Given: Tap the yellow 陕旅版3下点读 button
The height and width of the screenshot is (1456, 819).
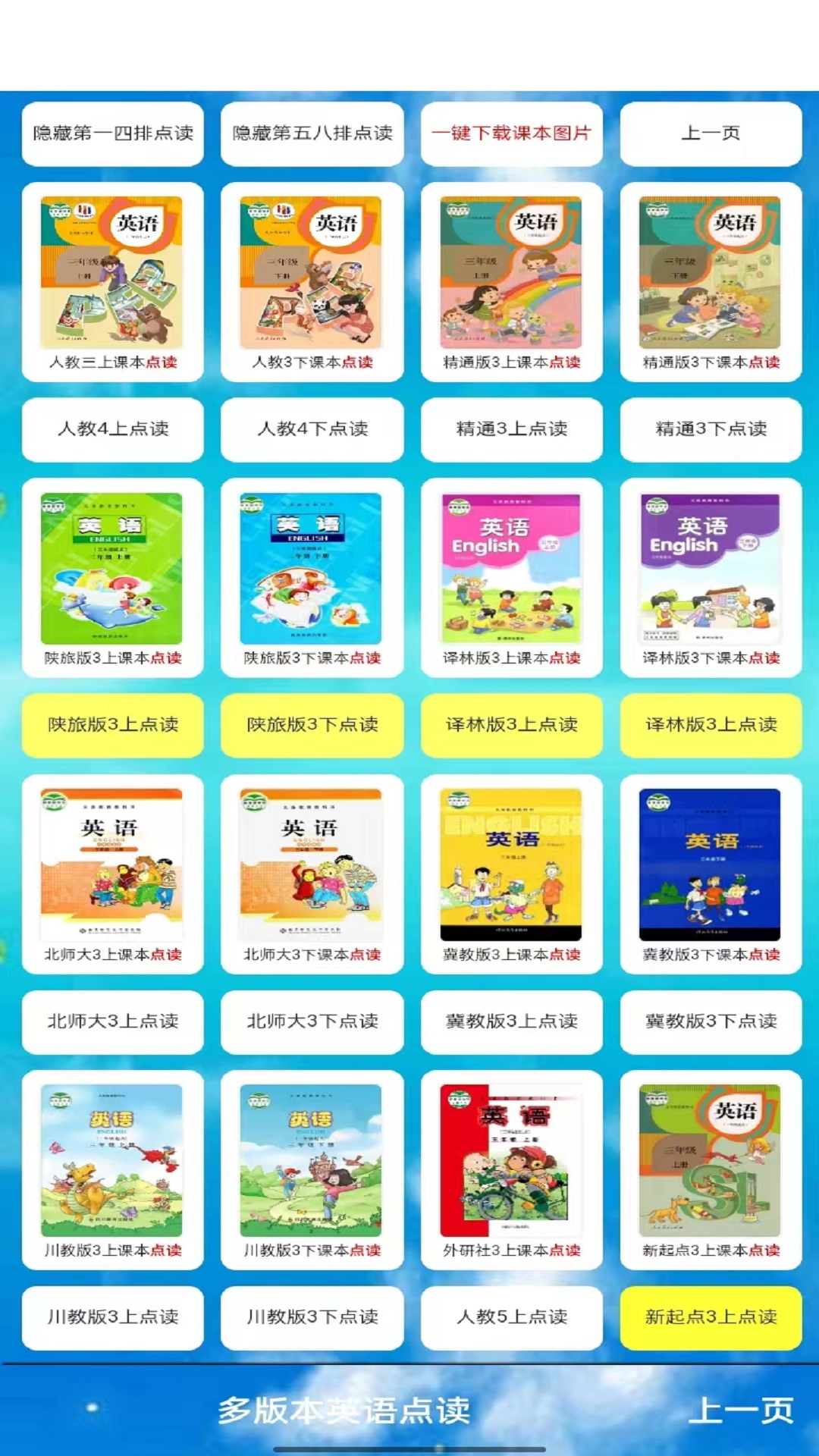Looking at the screenshot, I should click(312, 725).
